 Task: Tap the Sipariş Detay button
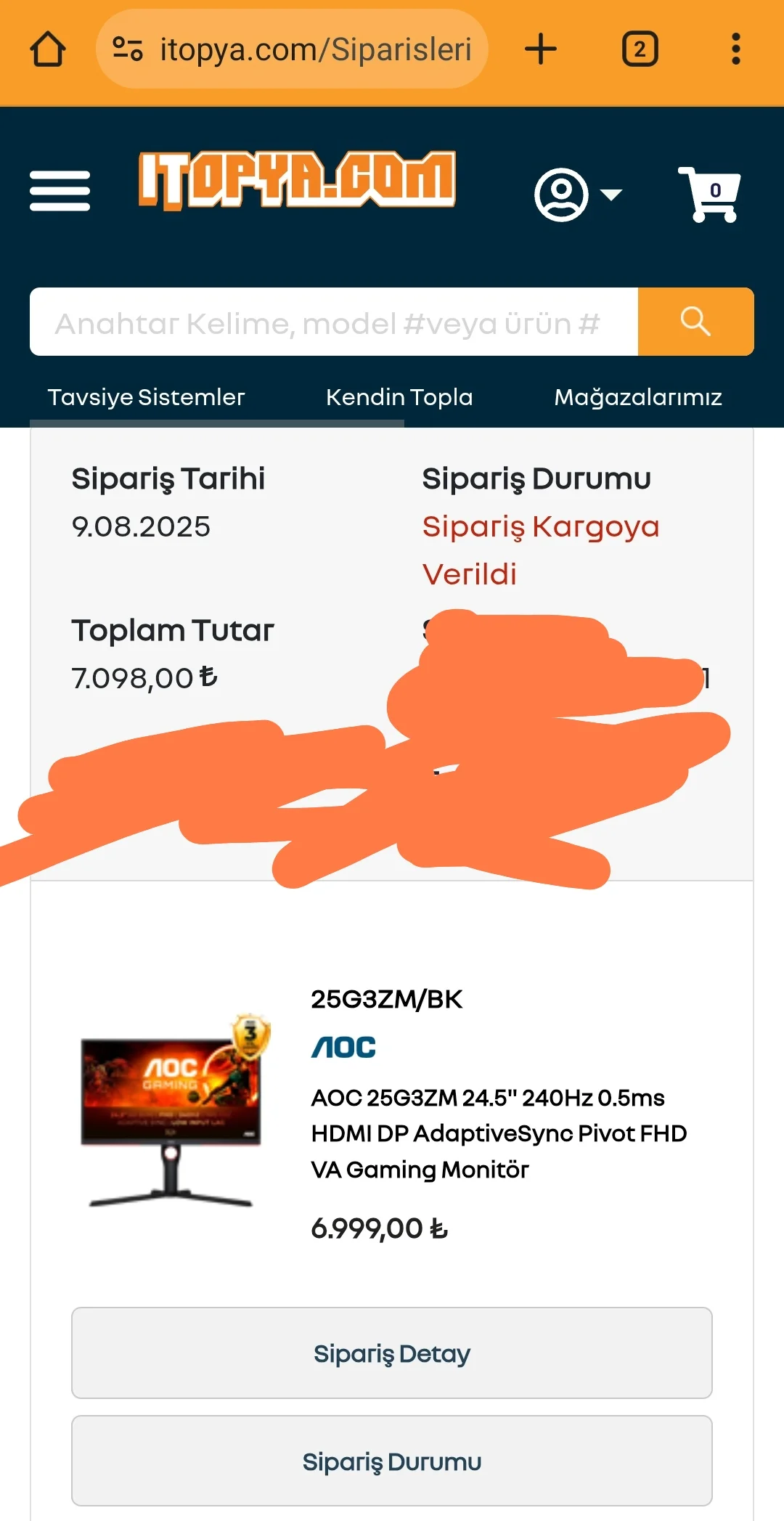pos(392,1353)
